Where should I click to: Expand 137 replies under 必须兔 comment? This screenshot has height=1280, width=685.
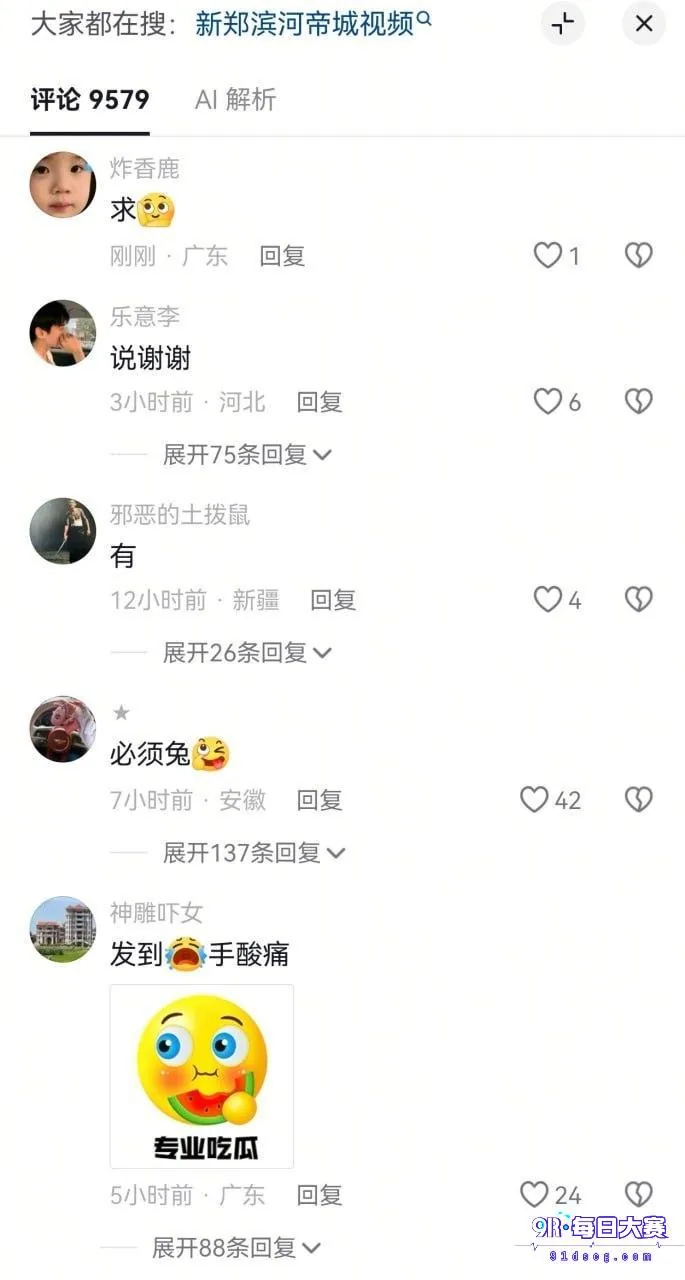pos(254,852)
